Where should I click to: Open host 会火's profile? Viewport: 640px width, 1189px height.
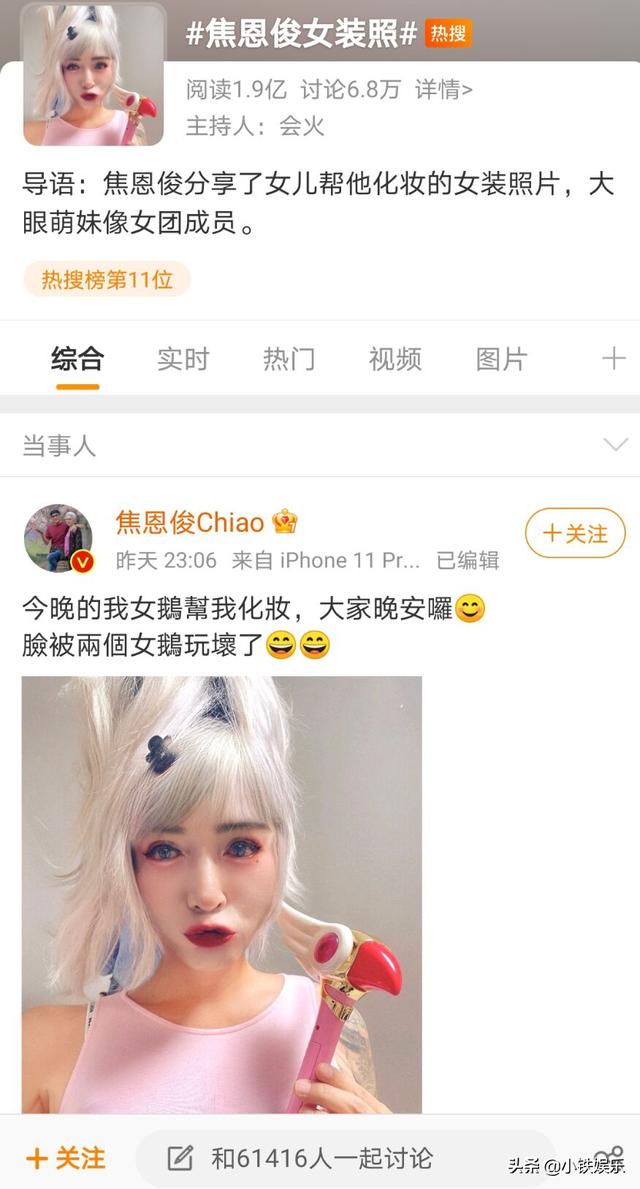(301, 127)
